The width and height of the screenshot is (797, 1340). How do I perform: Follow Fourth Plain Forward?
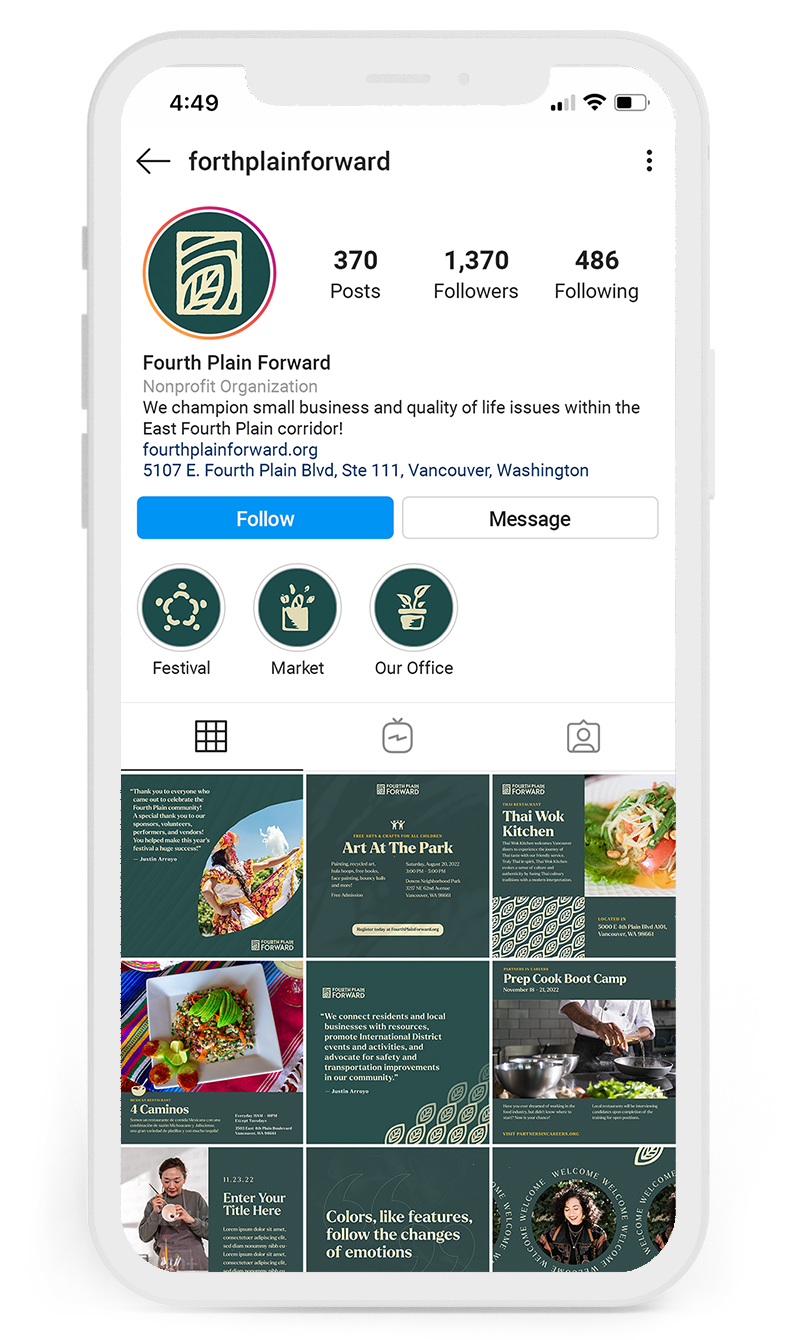(265, 518)
